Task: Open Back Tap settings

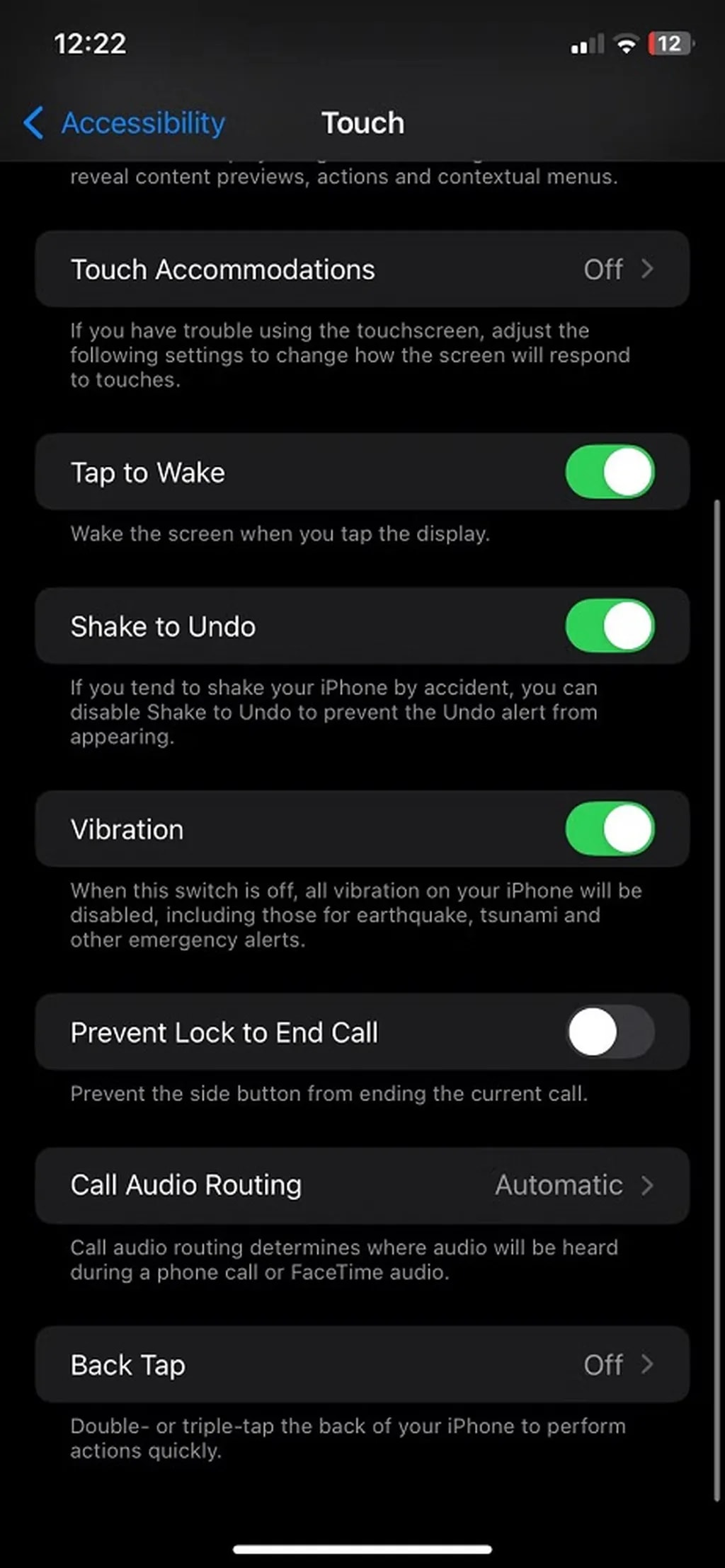Action: [362, 1365]
